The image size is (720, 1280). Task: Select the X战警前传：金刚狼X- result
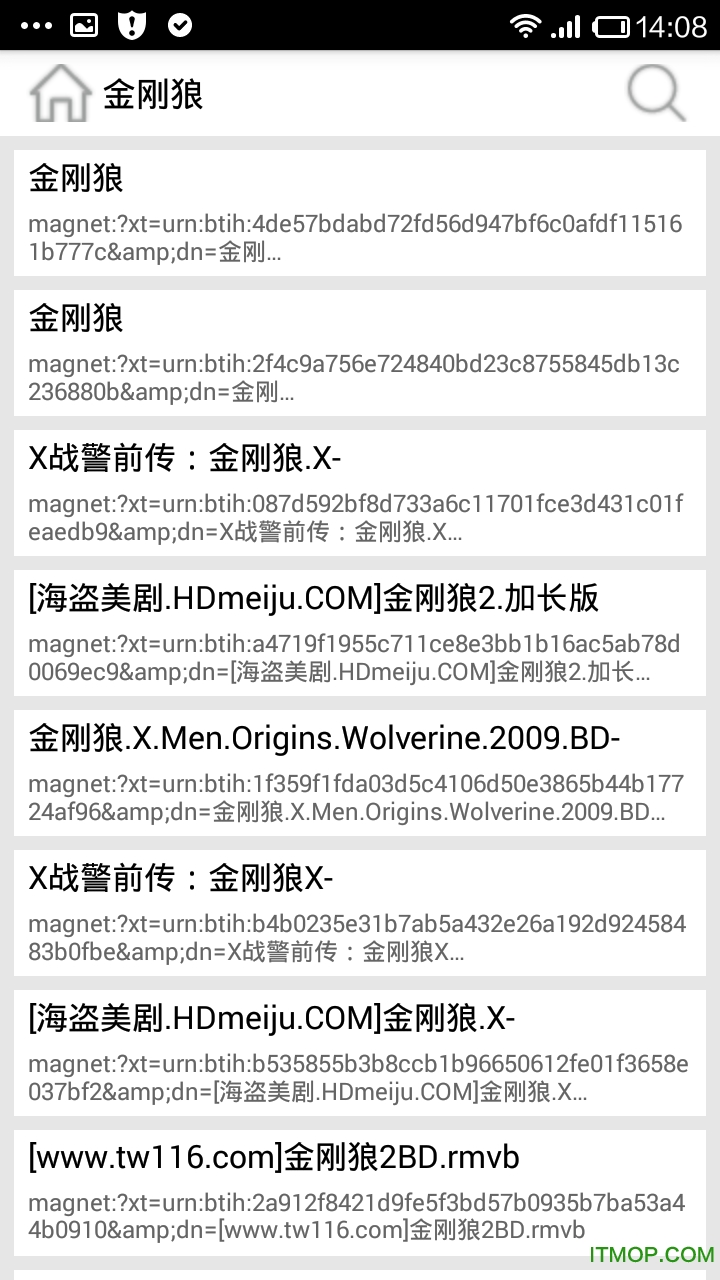coord(360,913)
